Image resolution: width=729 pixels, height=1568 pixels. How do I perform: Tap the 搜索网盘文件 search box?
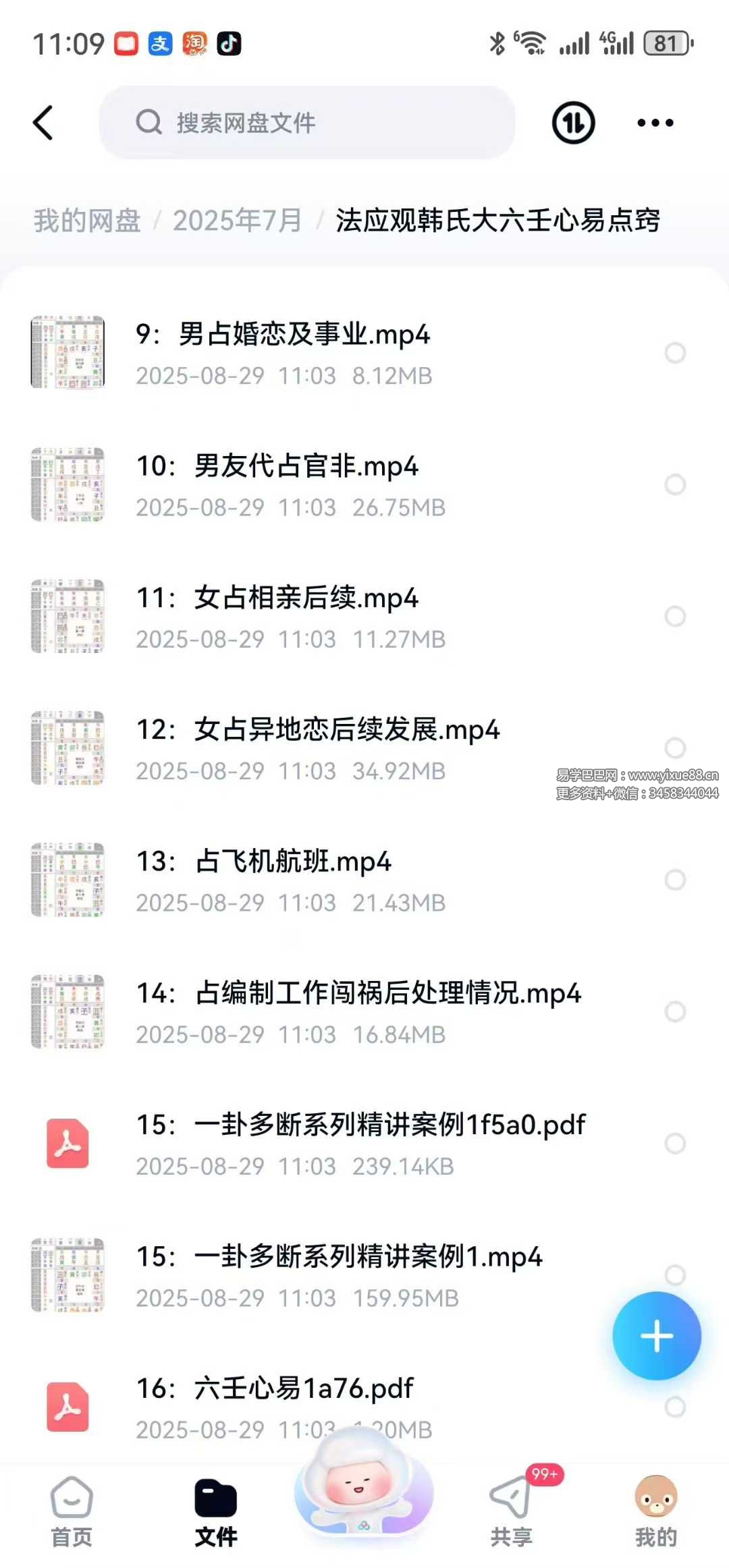point(307,123)
